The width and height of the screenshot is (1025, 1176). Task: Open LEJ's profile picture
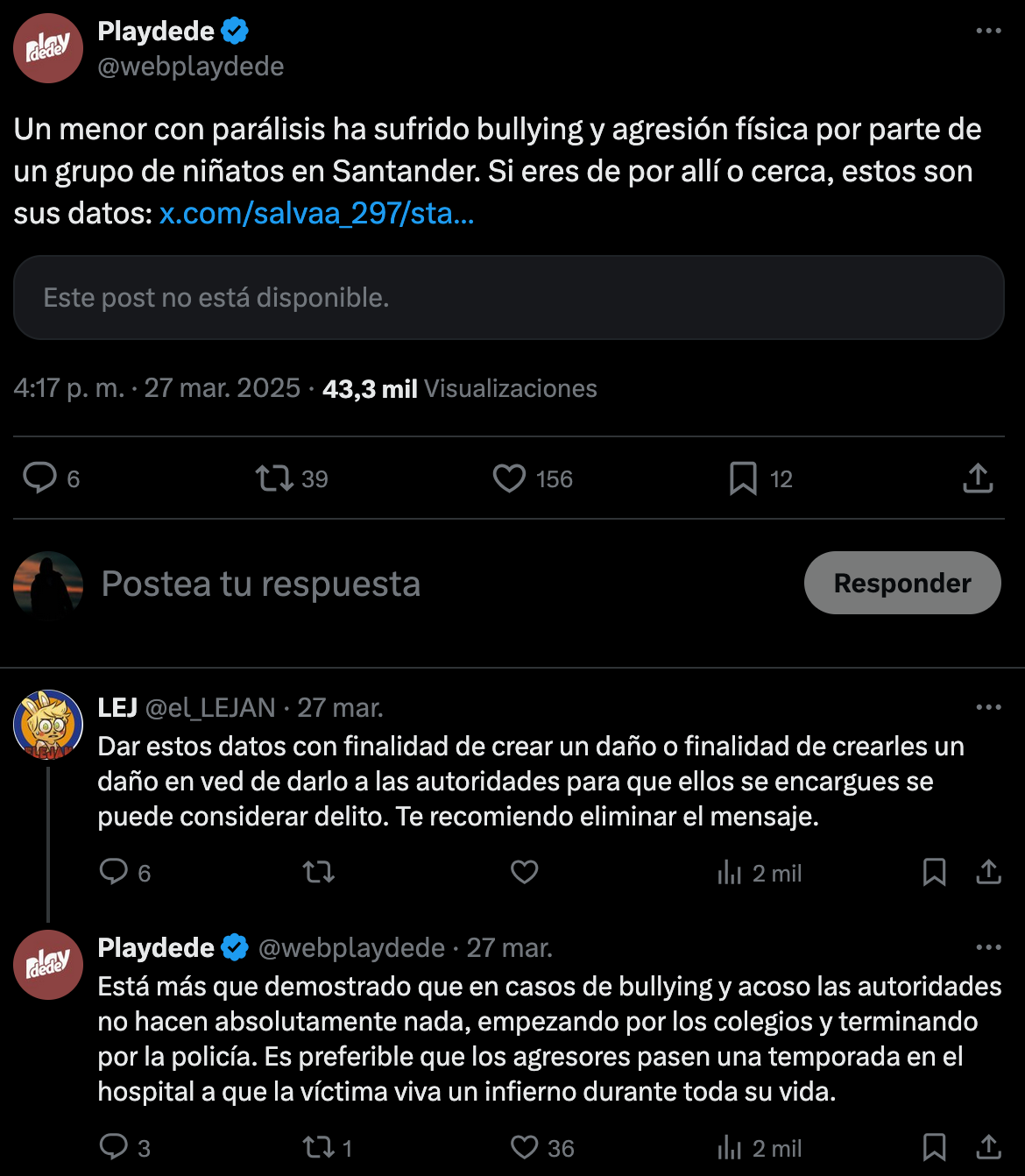point(48,725)
